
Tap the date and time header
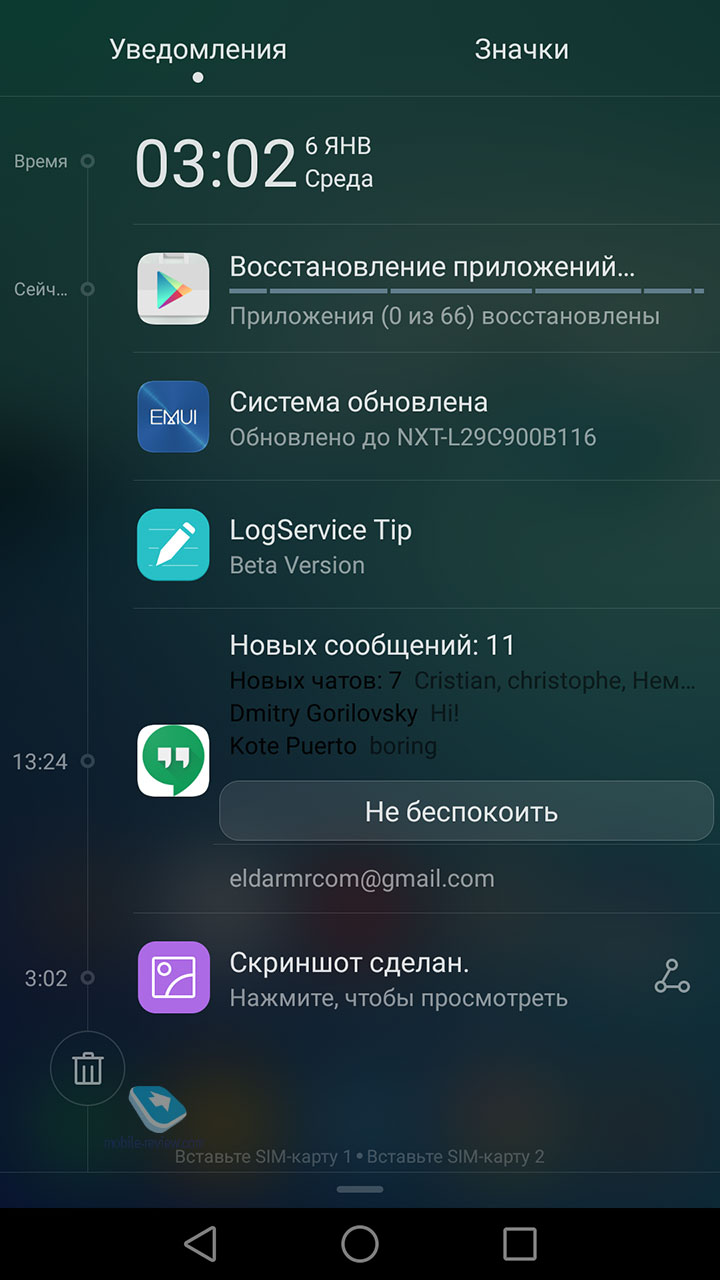[254, 162]
